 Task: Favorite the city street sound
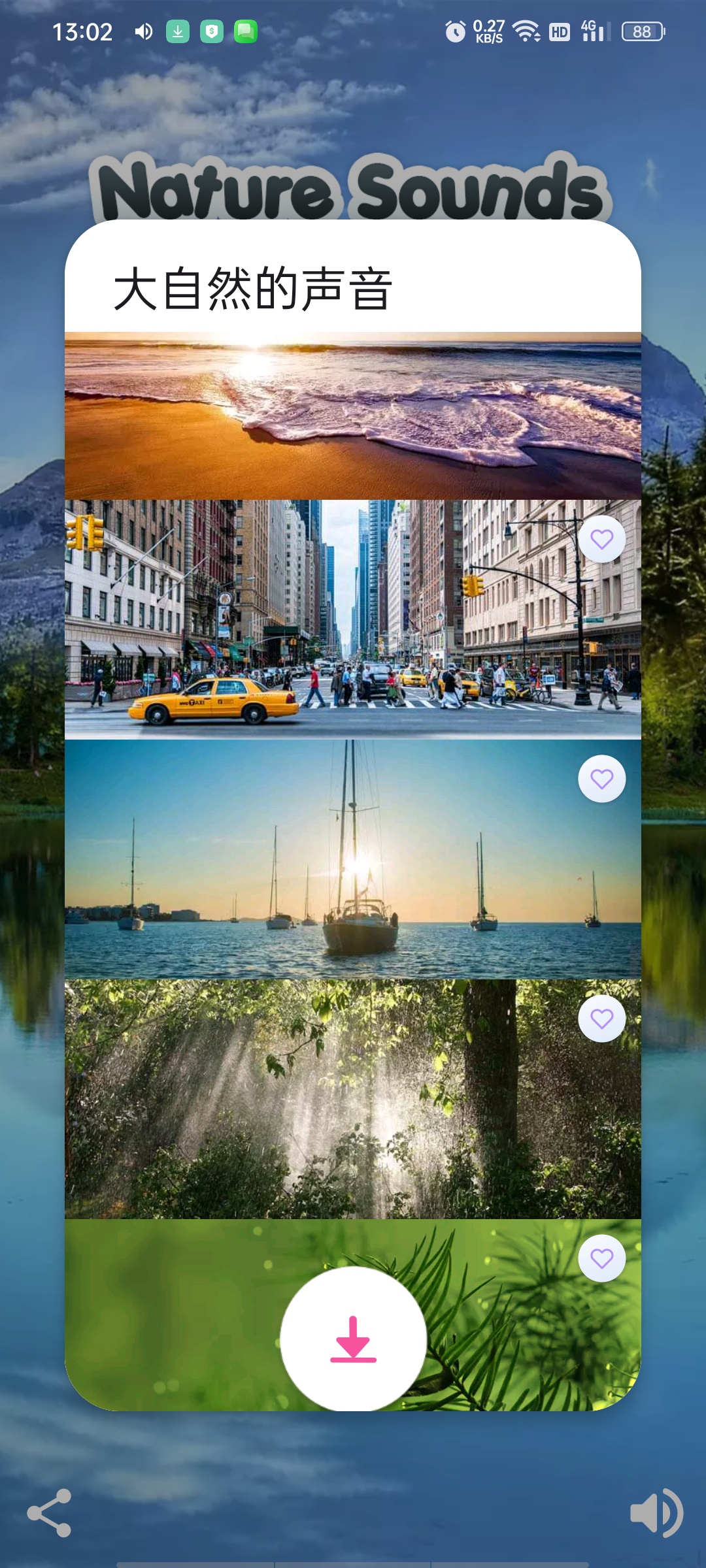coord(602,539)
